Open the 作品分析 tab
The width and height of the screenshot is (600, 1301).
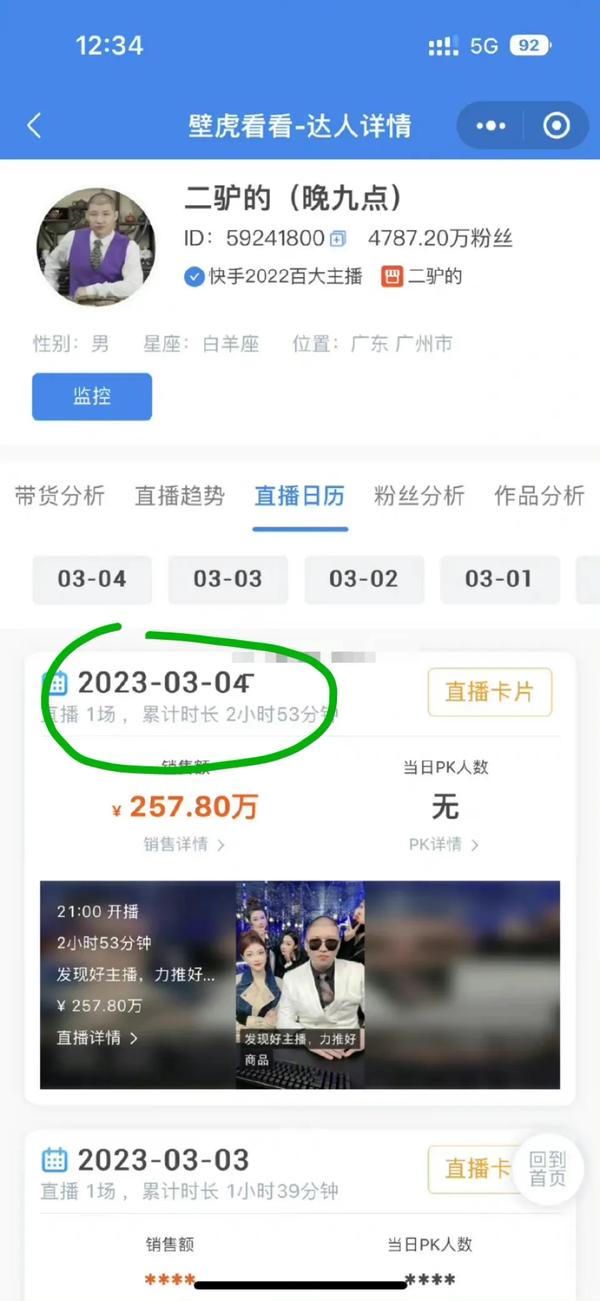pyautogui.click(x=538, y=496)
